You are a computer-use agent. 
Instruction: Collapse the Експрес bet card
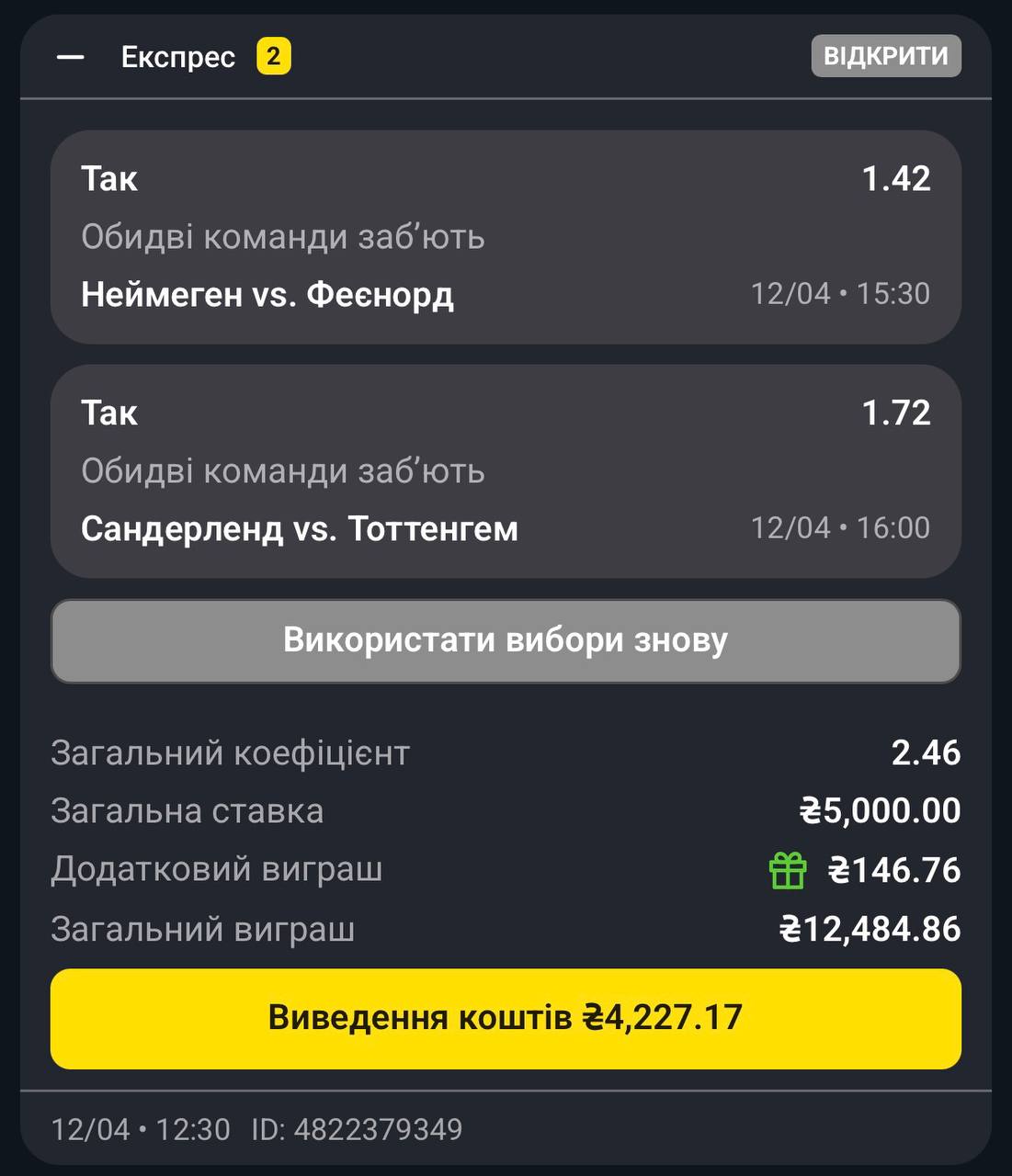pyautogui.click(x=71, y=57)
